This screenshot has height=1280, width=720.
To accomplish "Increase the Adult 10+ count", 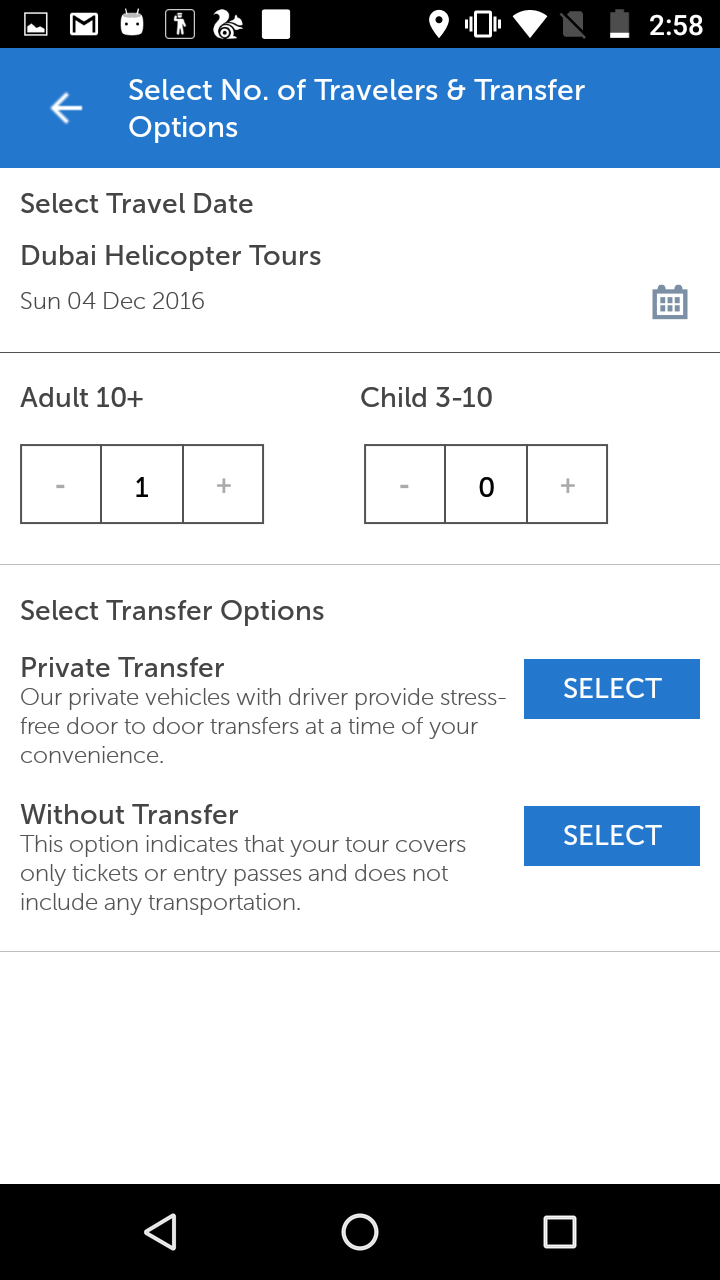I will (223, 485).
